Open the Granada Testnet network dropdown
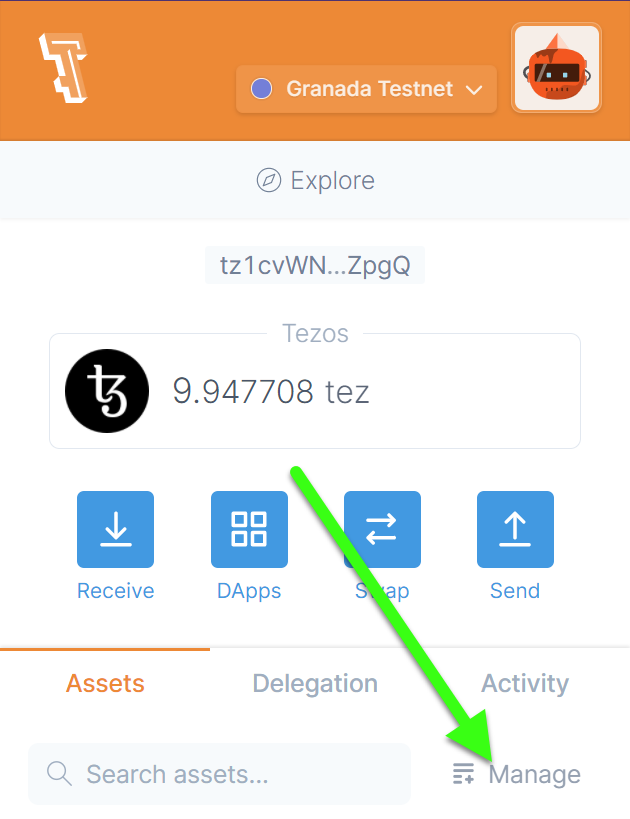The width and height of the screenshot is (630, 819). pyautogui.click(x=366, y=89)
